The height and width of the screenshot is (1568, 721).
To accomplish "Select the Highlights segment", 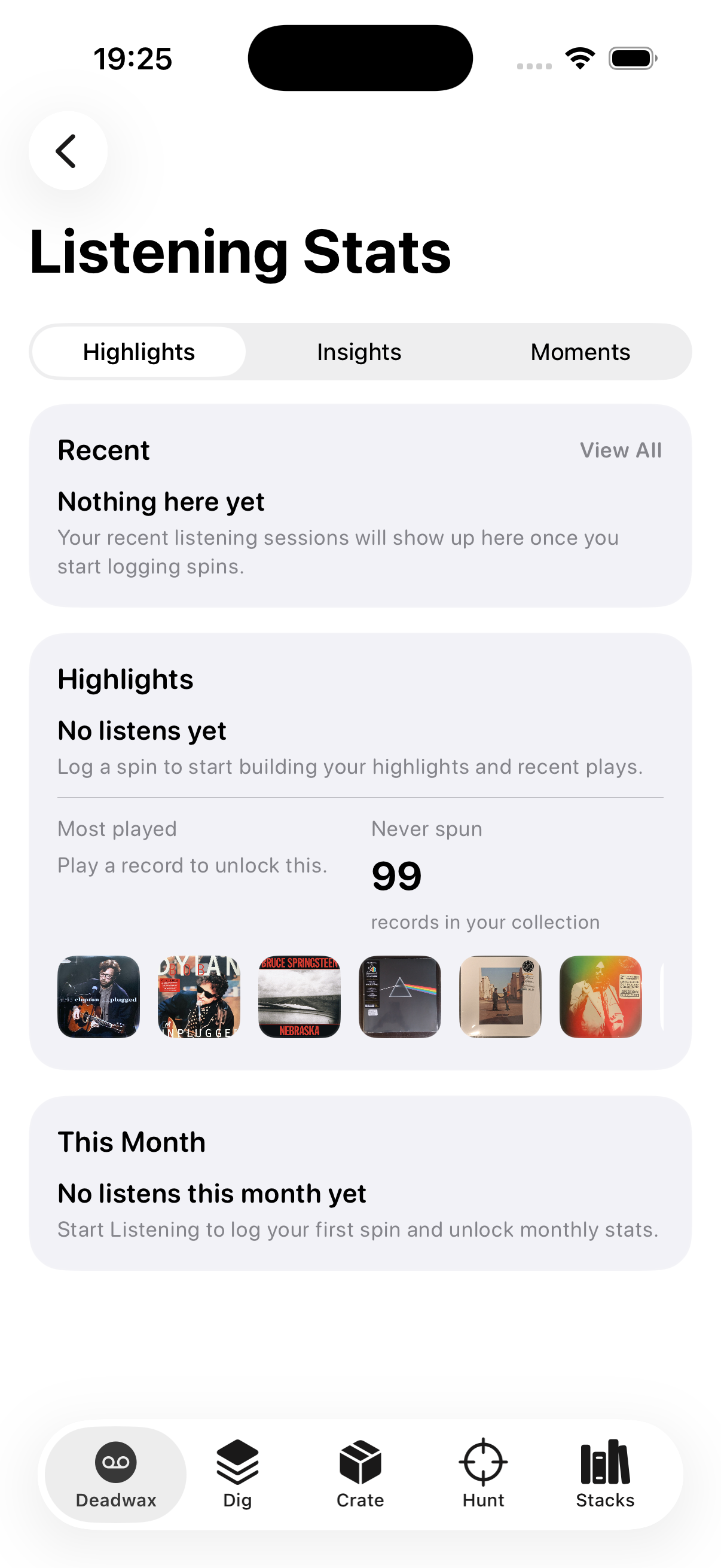I will [139, 352].
